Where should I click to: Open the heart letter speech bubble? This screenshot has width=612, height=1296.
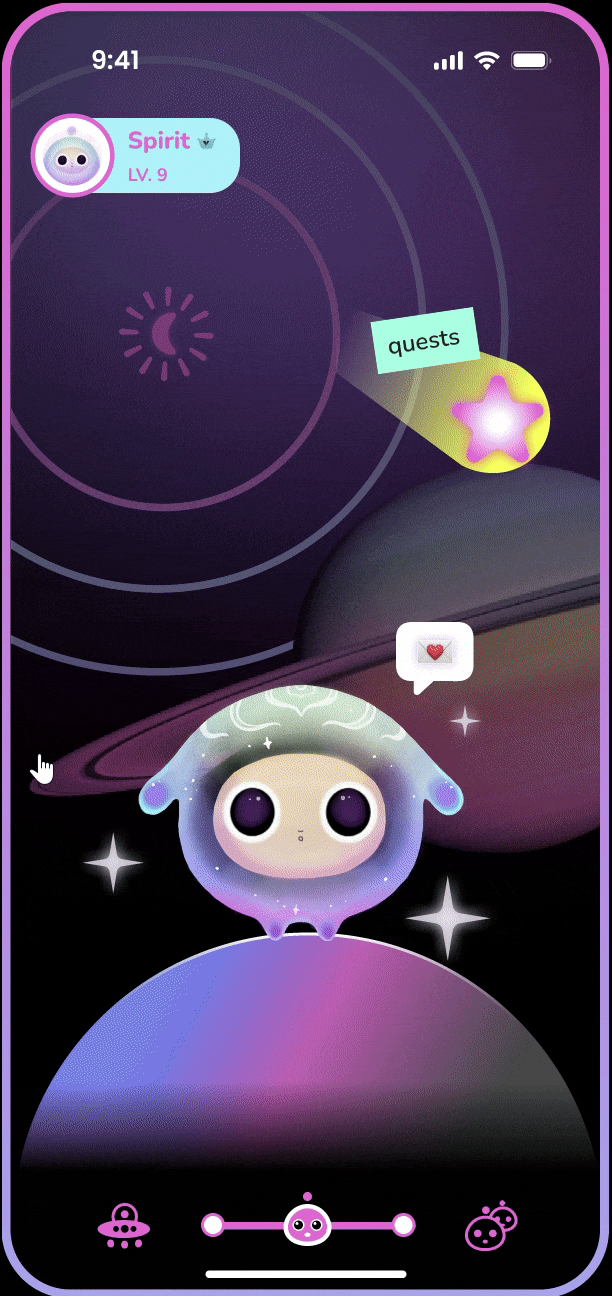pyautogui.click(x=434, y=652)
